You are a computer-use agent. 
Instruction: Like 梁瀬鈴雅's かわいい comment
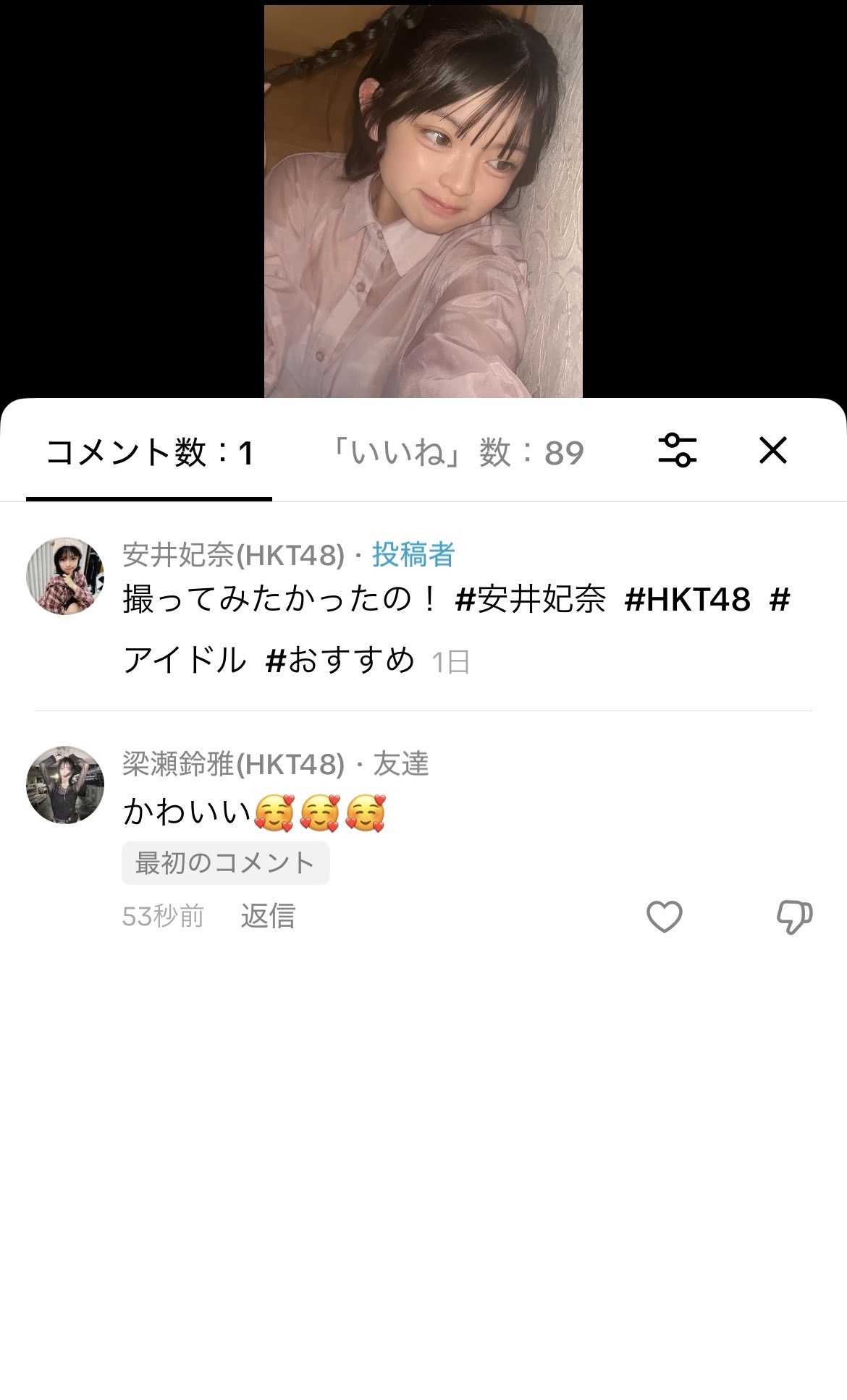click(x=664, y=917)
